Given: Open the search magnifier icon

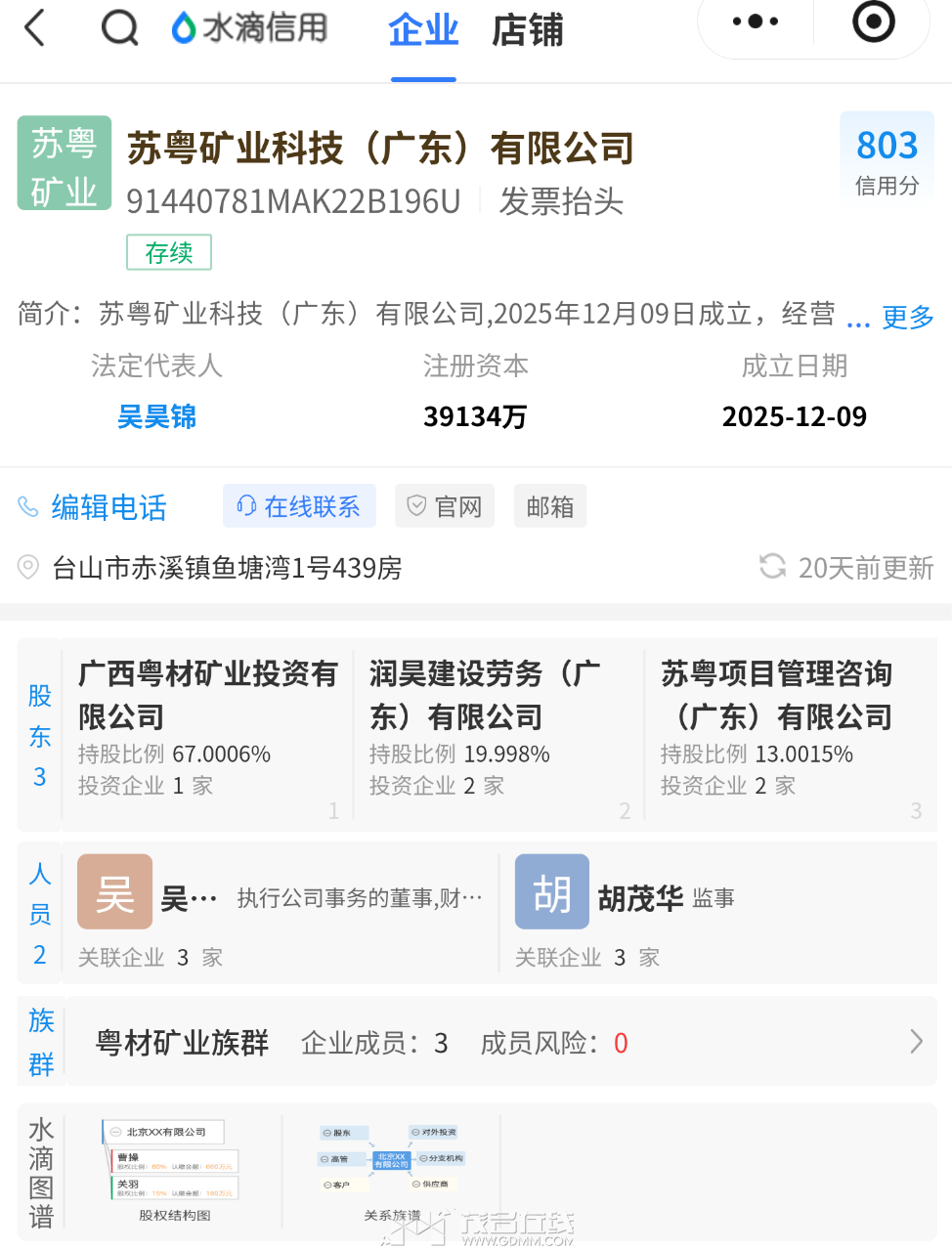Looking at the screenshot, I should tap(119, 27).
